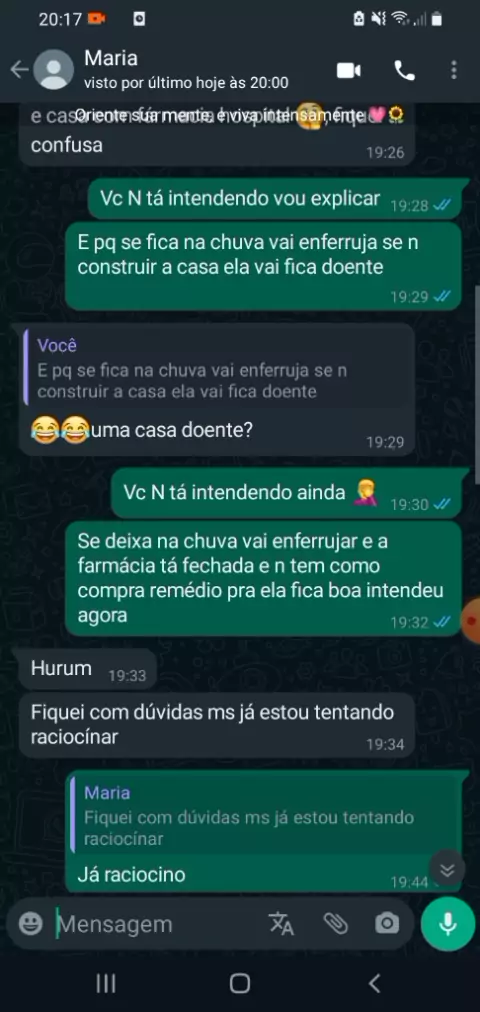
Task: Go back to the chat list
Action: (x=19, y=70)
